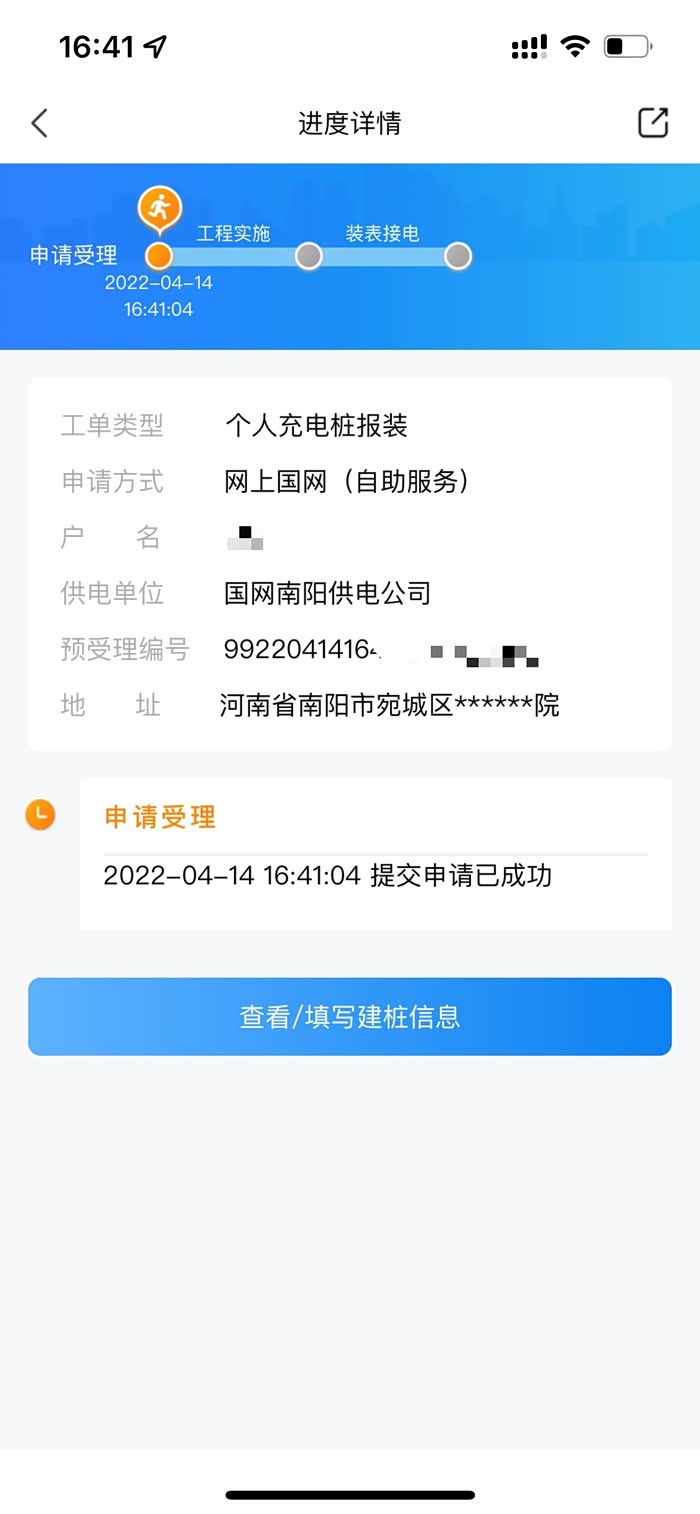The image size is (700, 1514).
Task: Tap the 查看/填写建桩信息 button
Action: pos(350,1016)
